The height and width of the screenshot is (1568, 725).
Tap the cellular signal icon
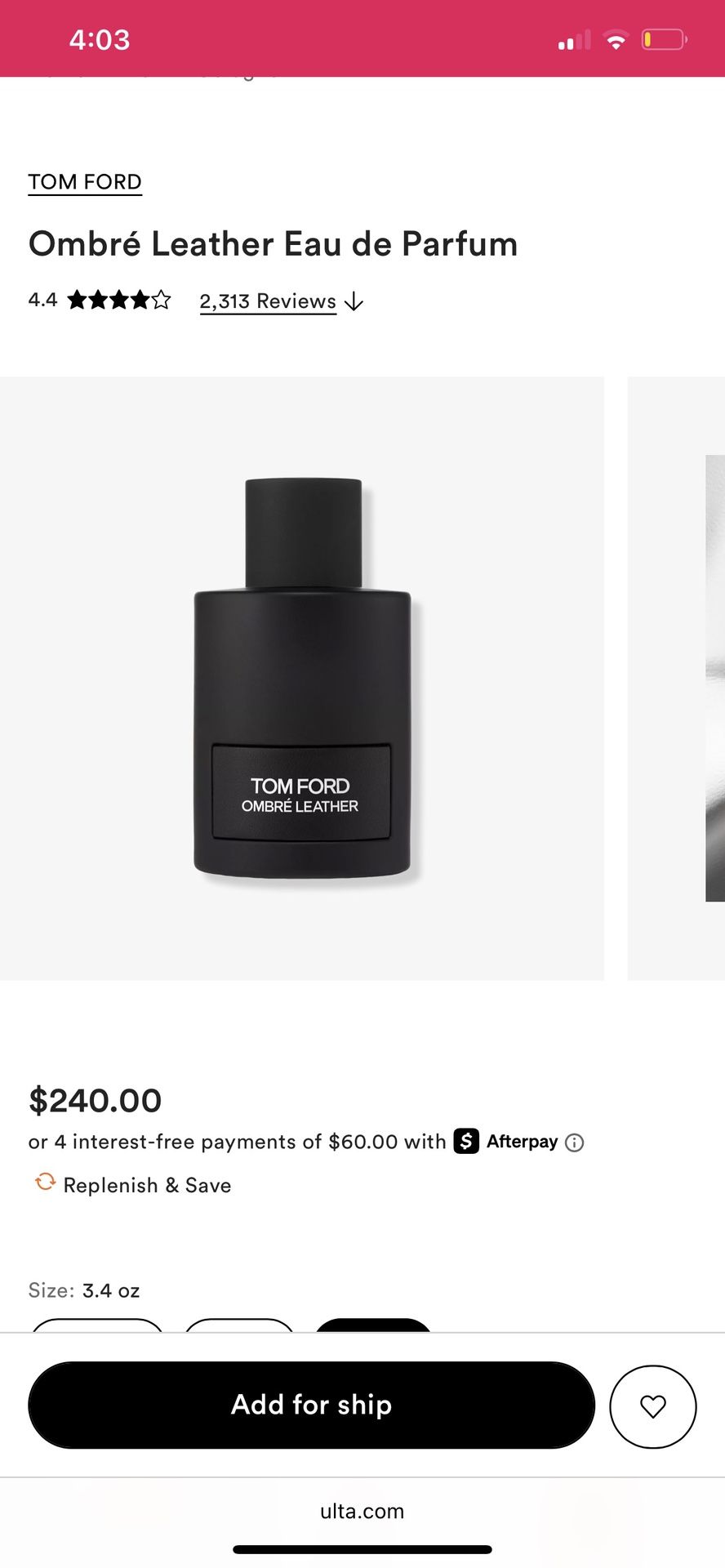click(x=574, y=38)
